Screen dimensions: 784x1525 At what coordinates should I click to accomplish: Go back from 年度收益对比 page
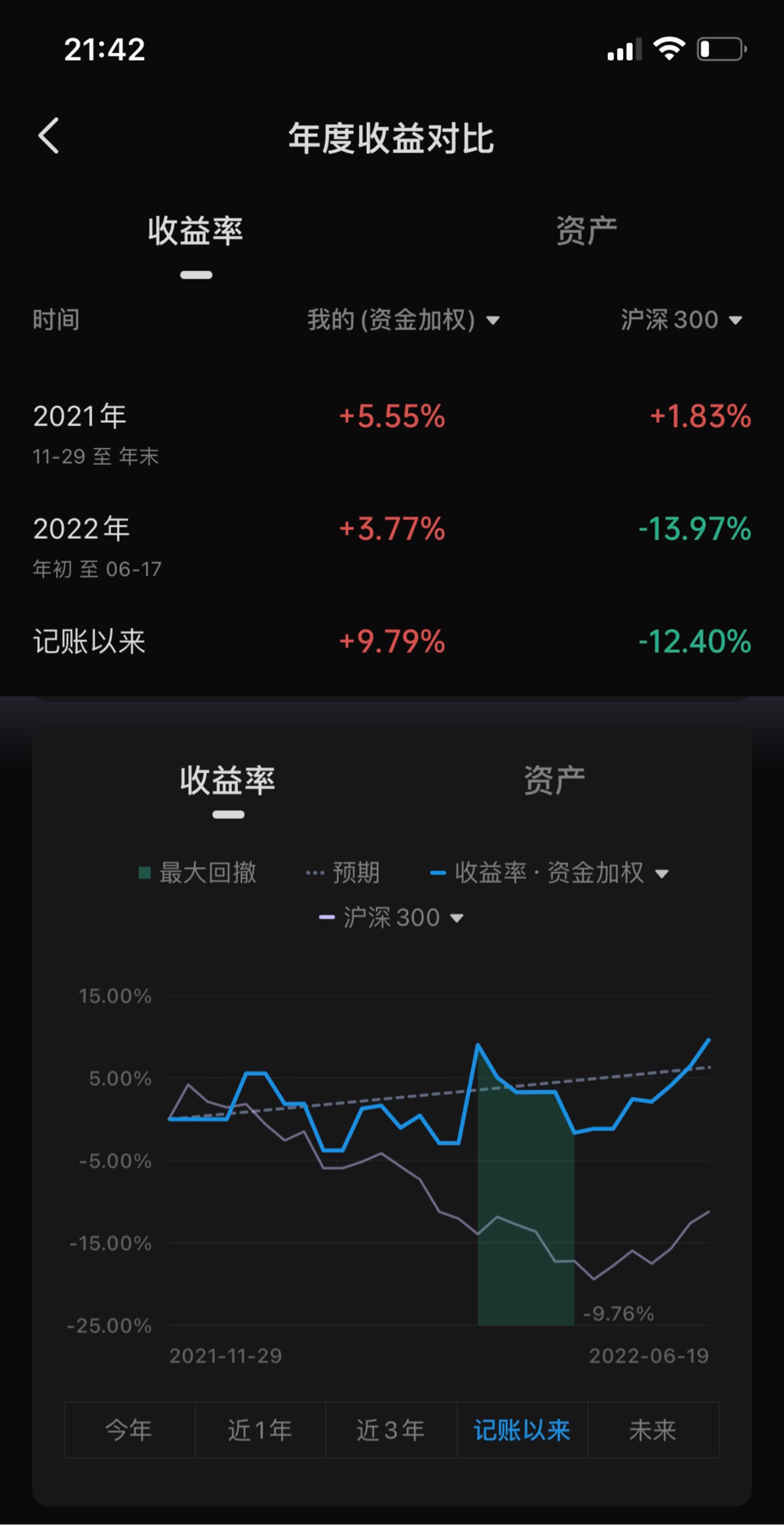tap(49, 137)
